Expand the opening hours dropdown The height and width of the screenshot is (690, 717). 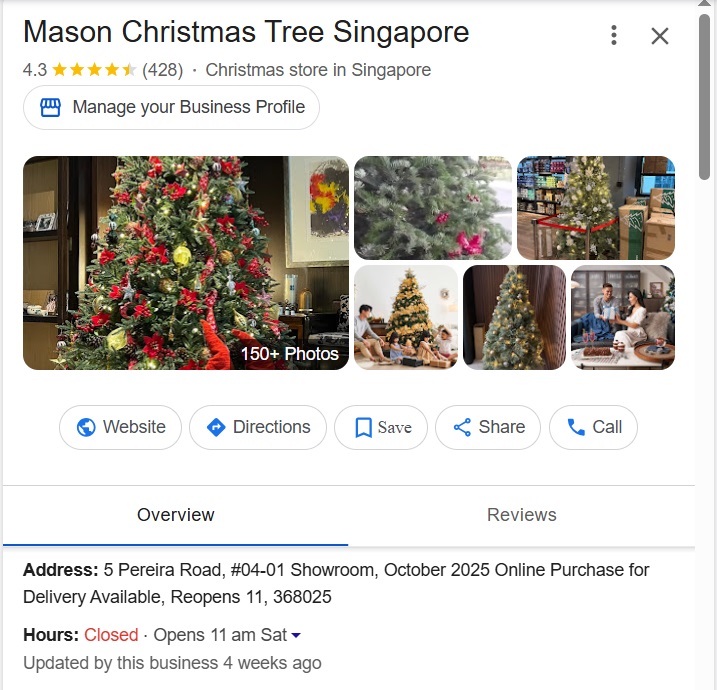pos(296,636)
